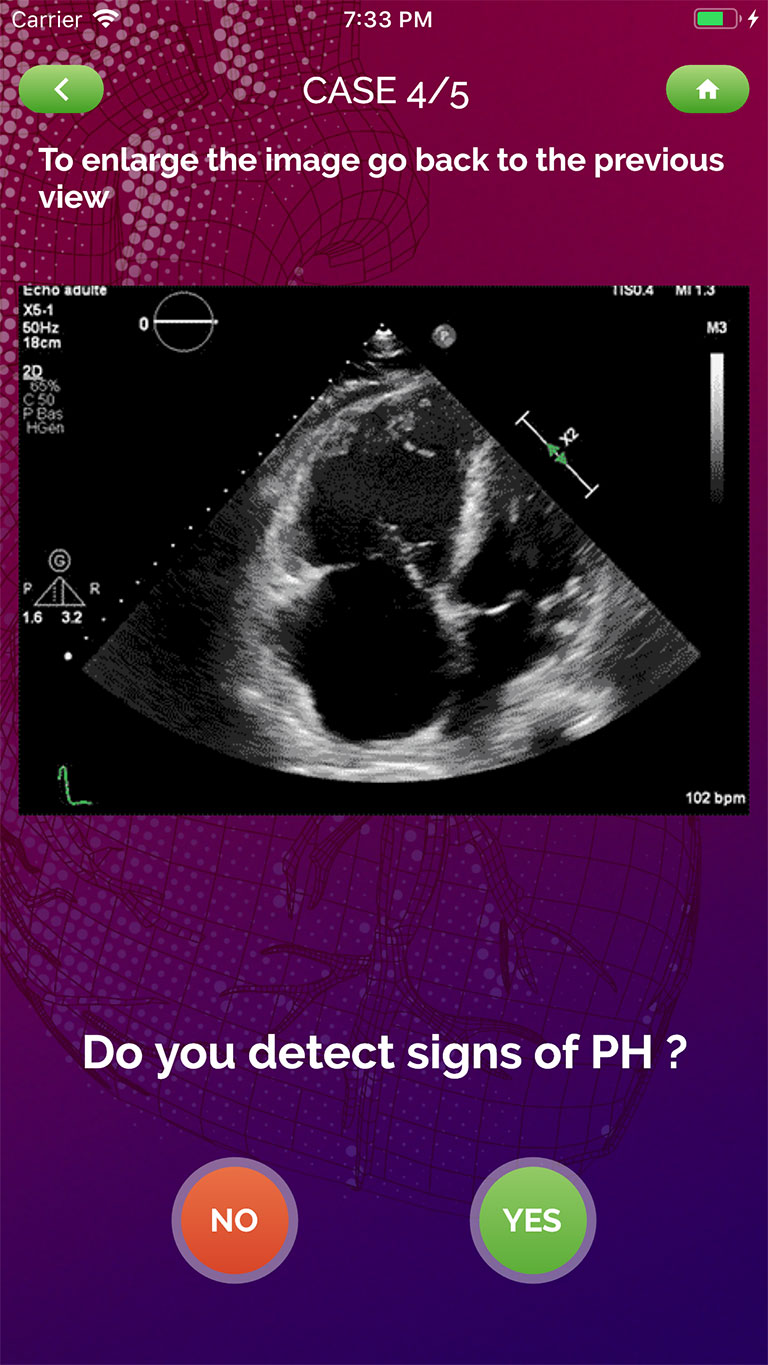Image resolution: width=768 pixels, height=1365 pixels.
Task: Return to the home screen
Action: click(x=707, y=90)
